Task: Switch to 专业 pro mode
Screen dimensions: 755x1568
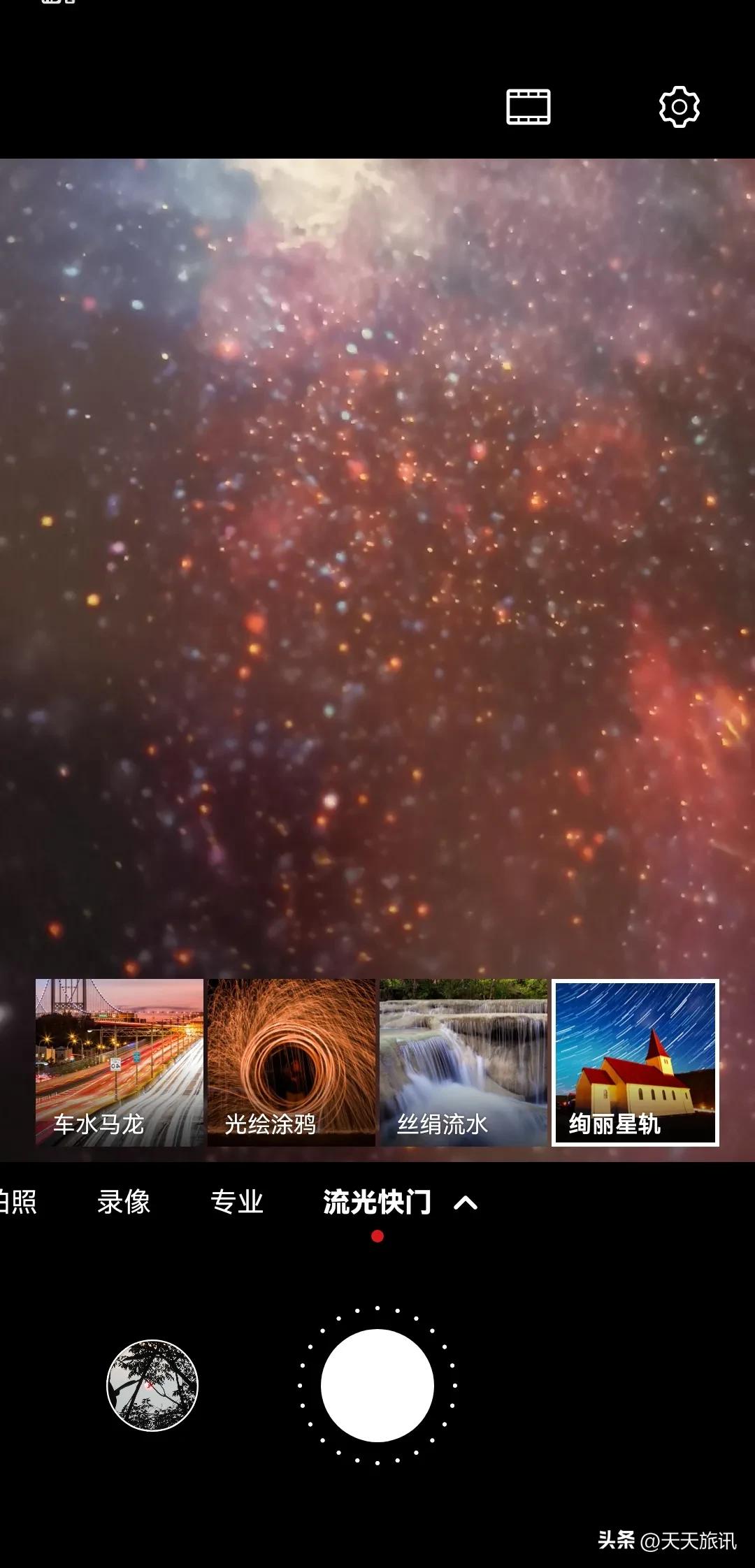Action: [236, 1203]
